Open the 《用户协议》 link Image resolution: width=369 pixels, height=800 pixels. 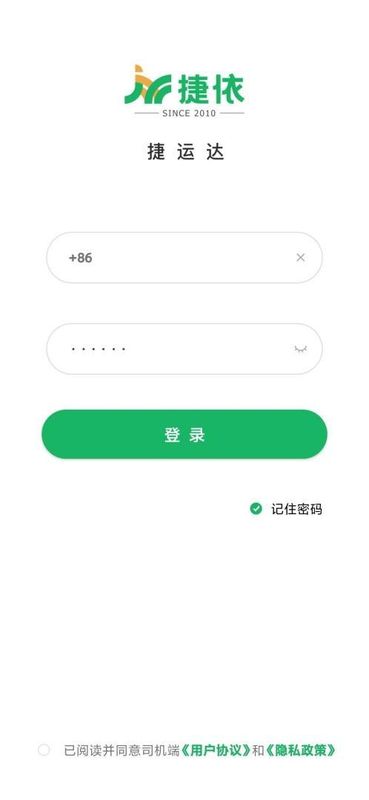coord(216,751)
